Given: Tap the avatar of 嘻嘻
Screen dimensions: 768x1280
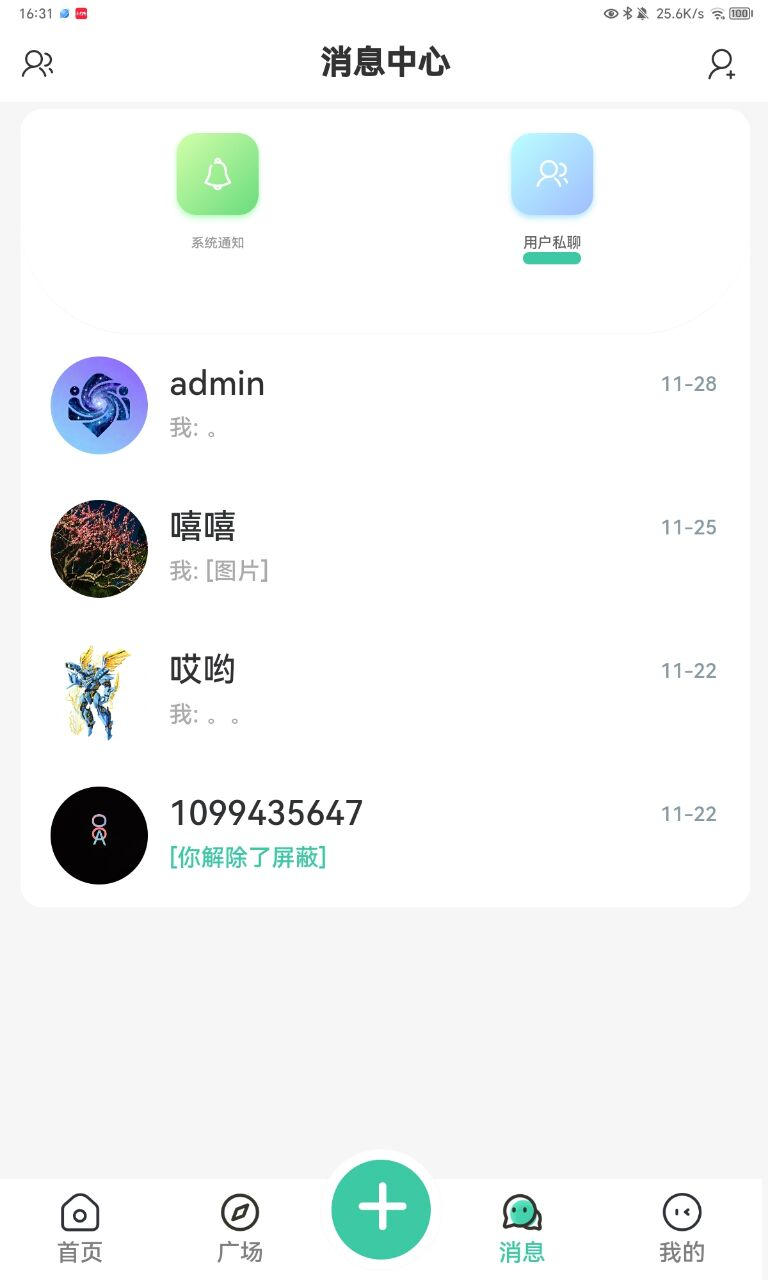Looking at the screenshot, I should click(x=99, y=548).
